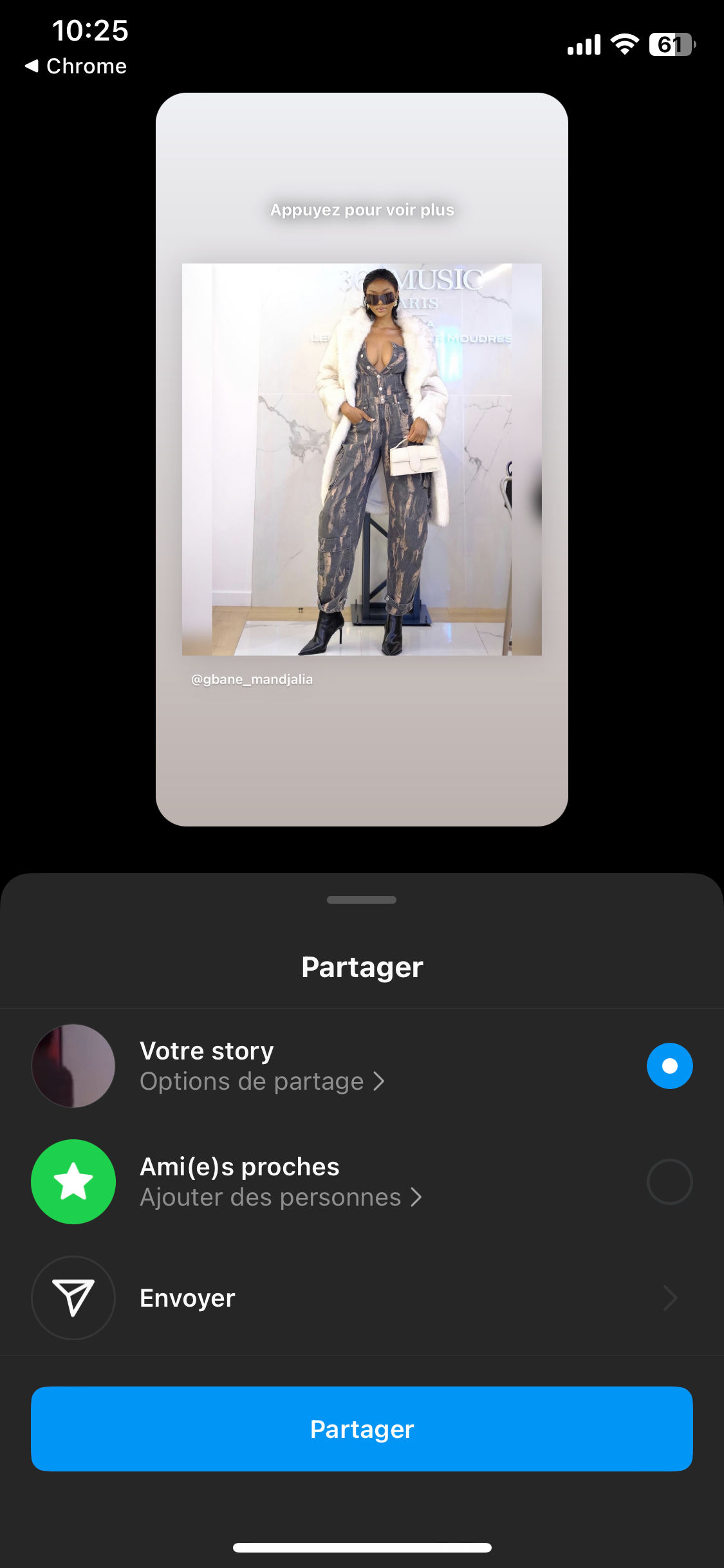Select the Votre story radio button
Viewport: 724px width, 1568px height.
coord(669,1066)
